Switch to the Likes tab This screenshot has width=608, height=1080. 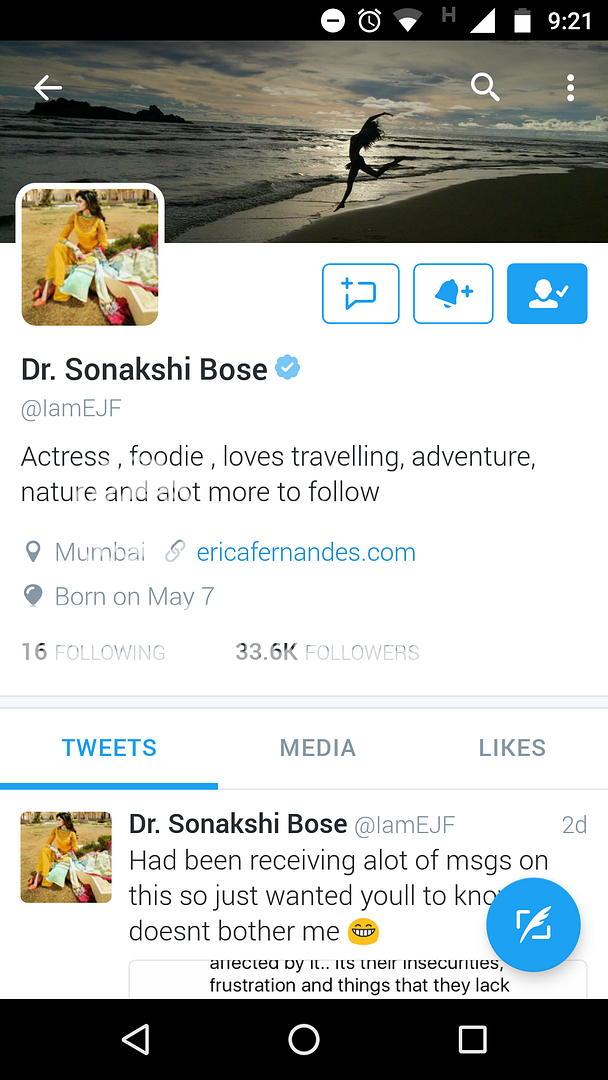[512, 748]
